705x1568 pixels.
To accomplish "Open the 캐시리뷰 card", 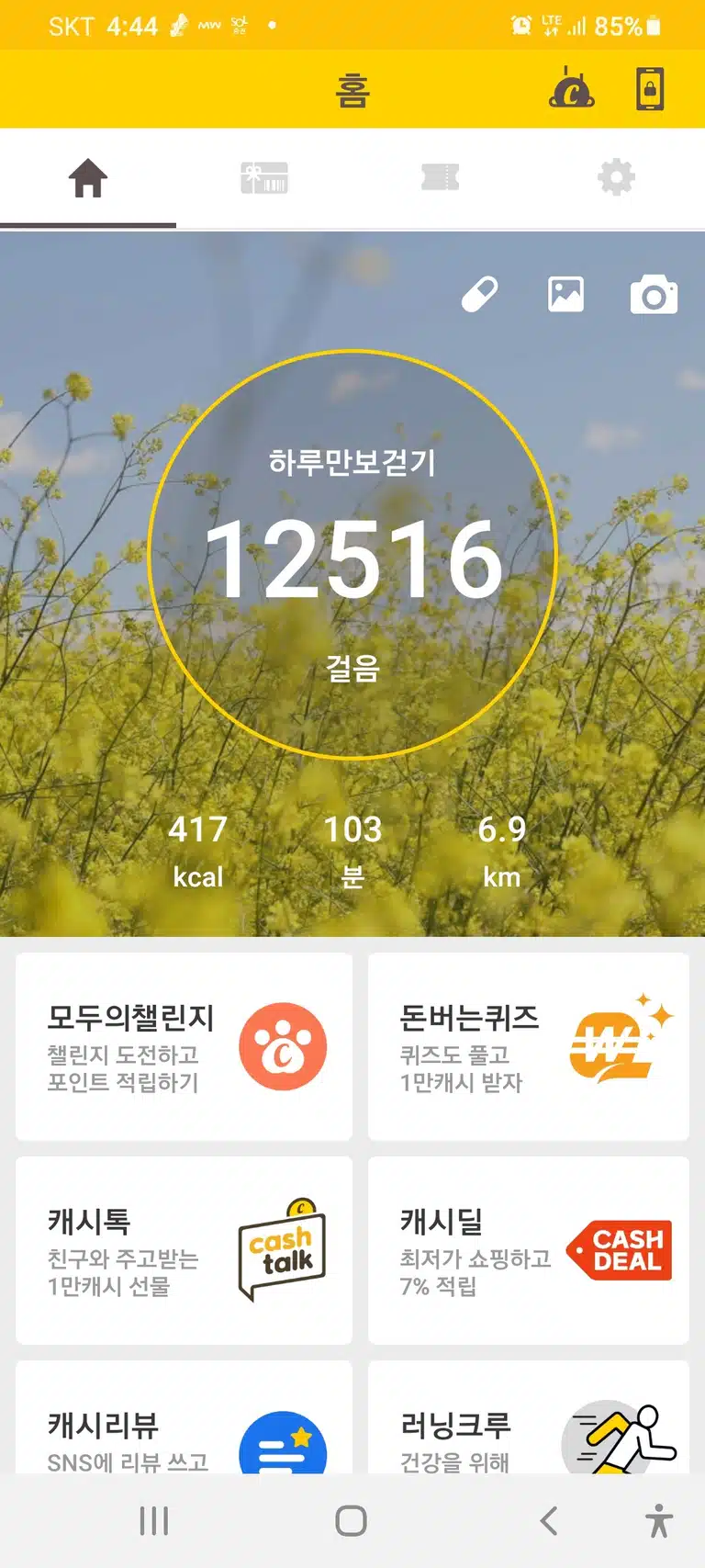I will [x=184, y=1417].
